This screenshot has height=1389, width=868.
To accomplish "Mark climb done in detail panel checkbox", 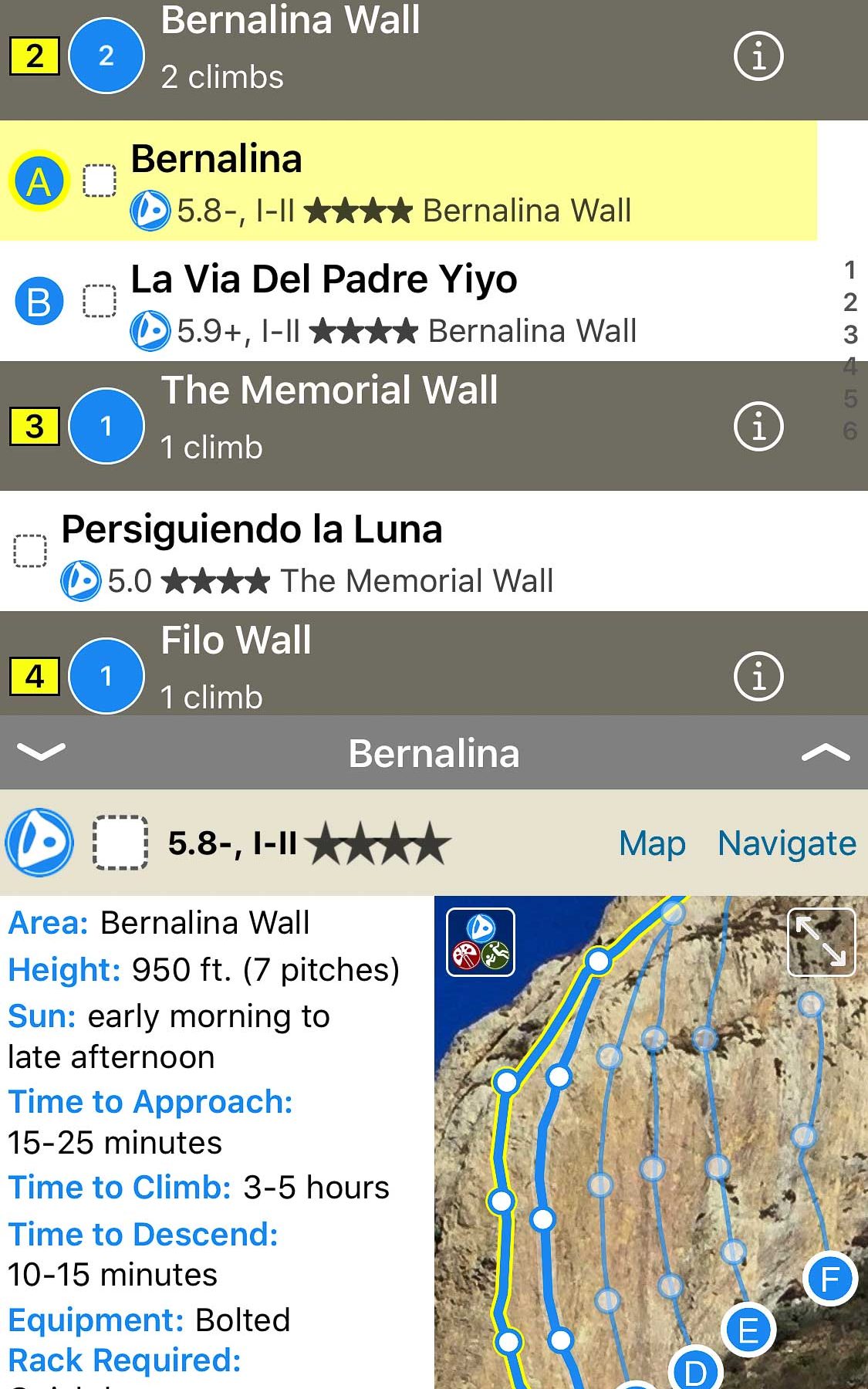I will point(120,843).
